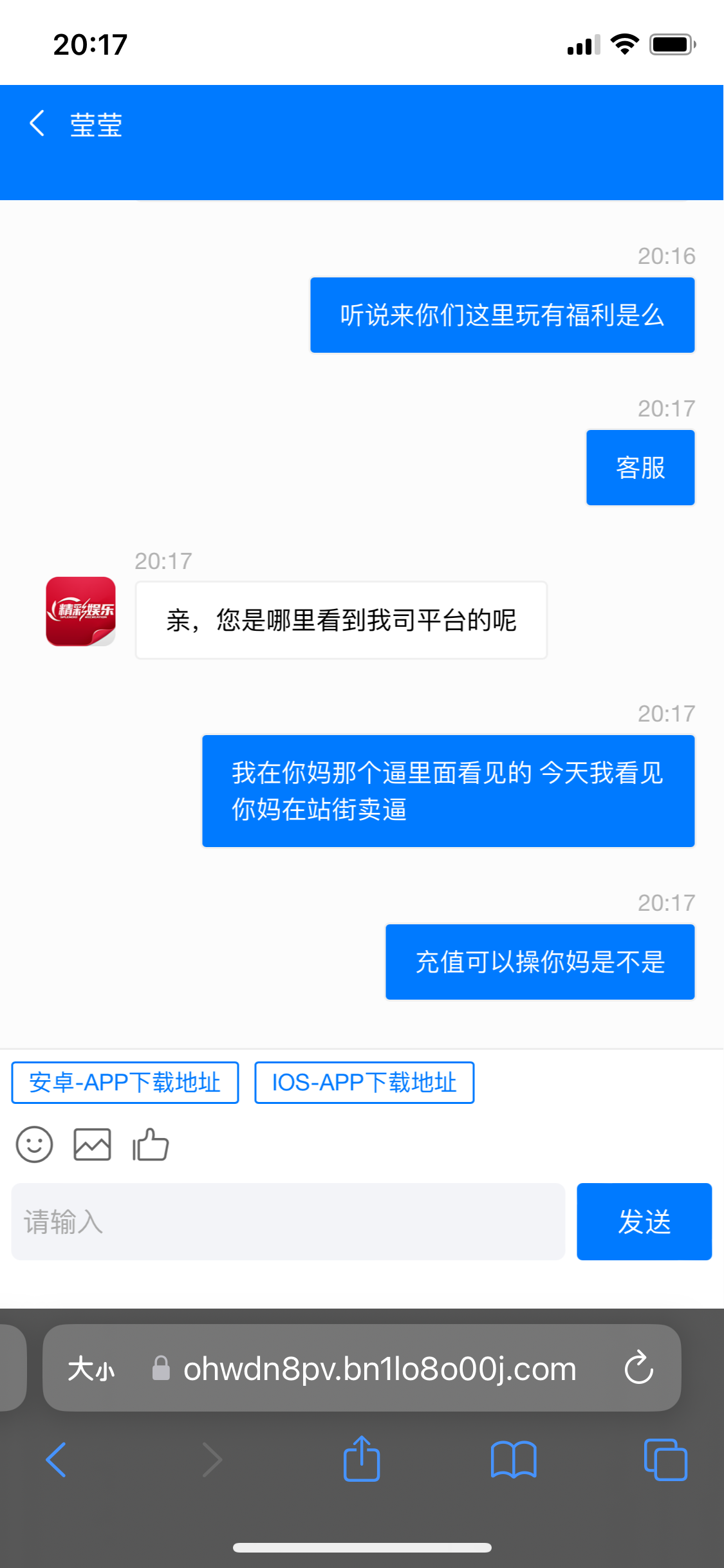Share this web page
This screenshot has height=1568, width=724.
pos(362,1458)
